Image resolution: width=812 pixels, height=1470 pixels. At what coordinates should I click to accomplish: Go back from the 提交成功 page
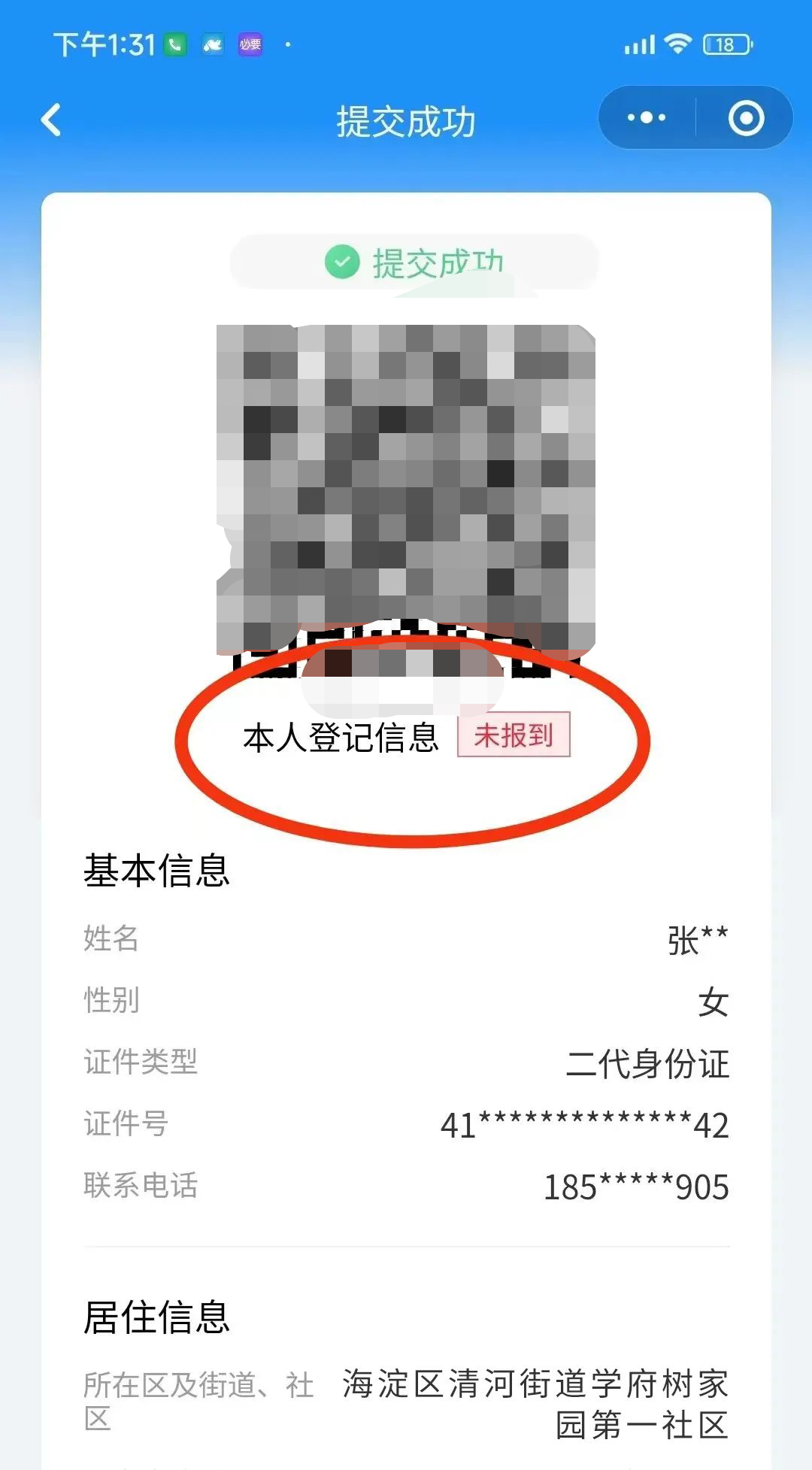(x=51, y=120)
